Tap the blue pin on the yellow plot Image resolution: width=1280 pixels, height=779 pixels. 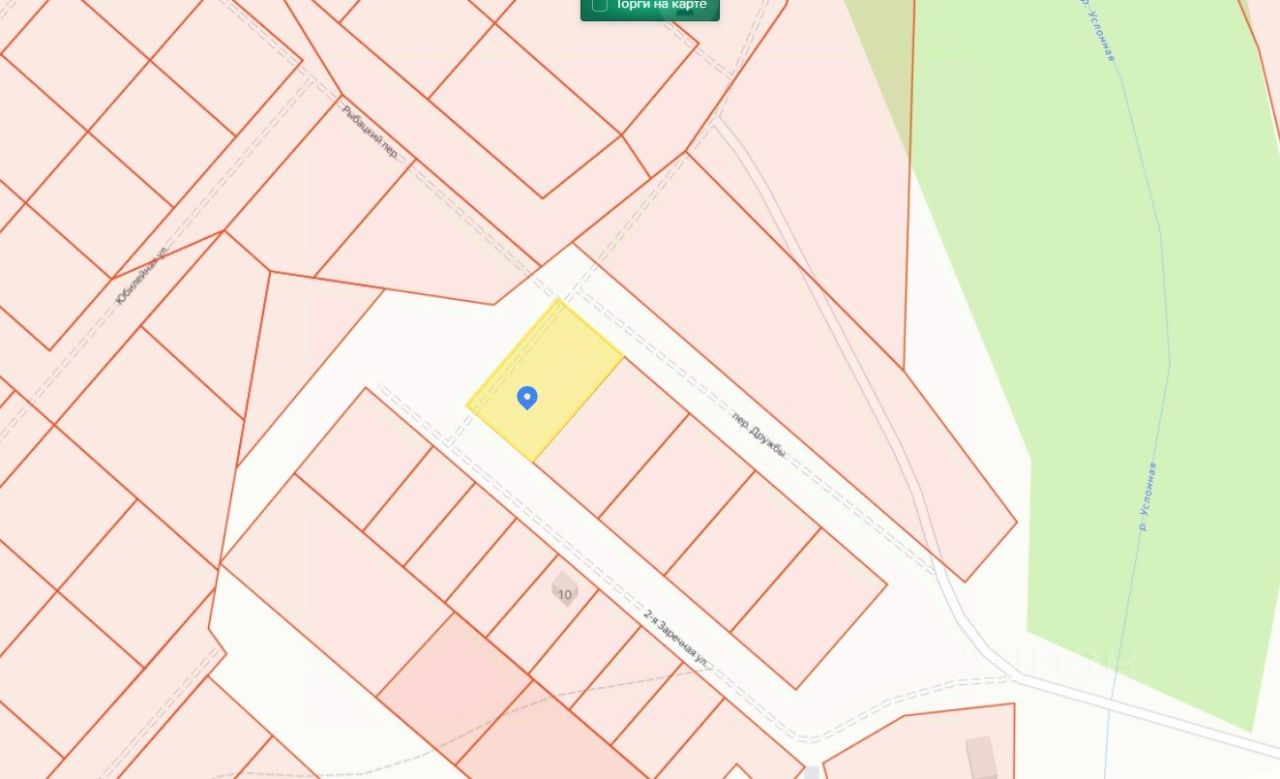[x=527, y=398]
